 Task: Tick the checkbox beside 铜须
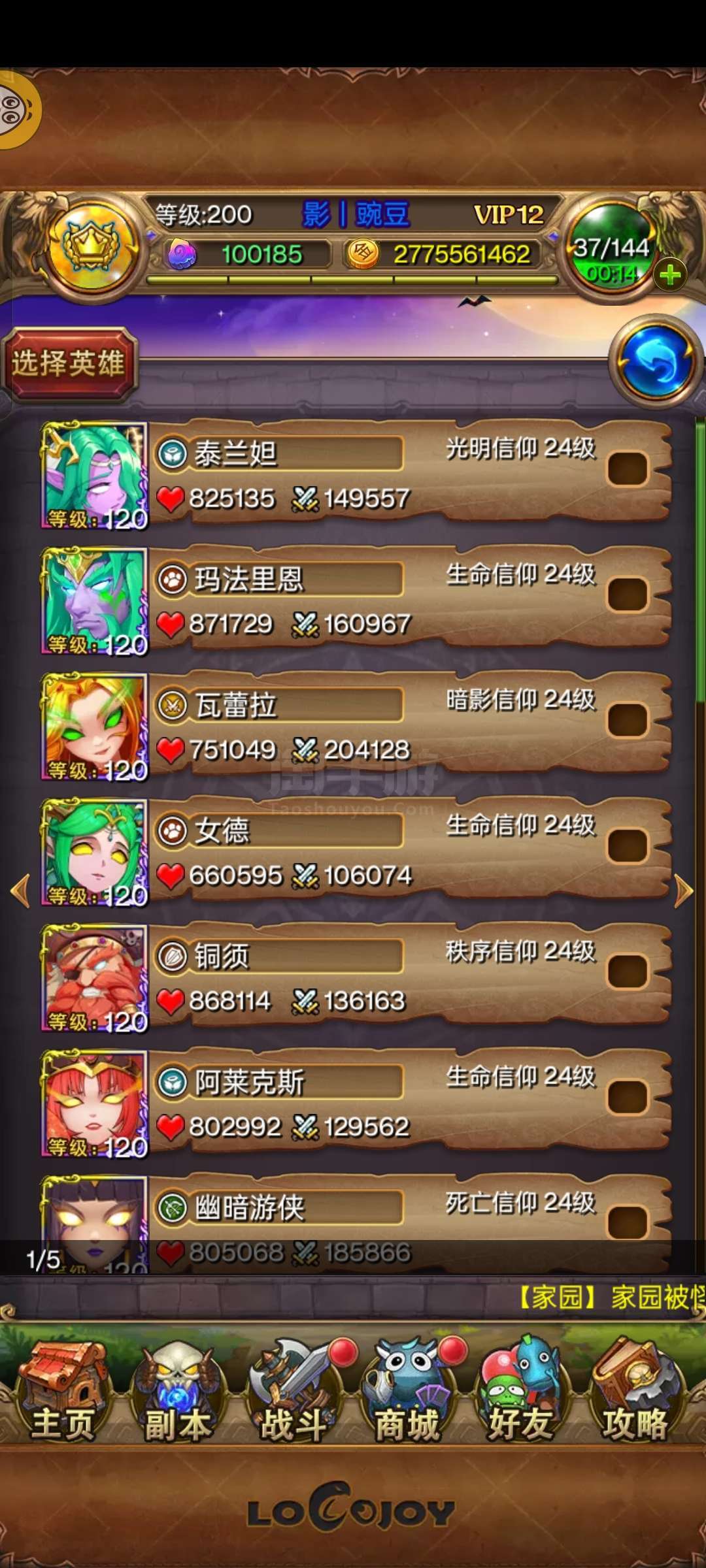point(627,971)
